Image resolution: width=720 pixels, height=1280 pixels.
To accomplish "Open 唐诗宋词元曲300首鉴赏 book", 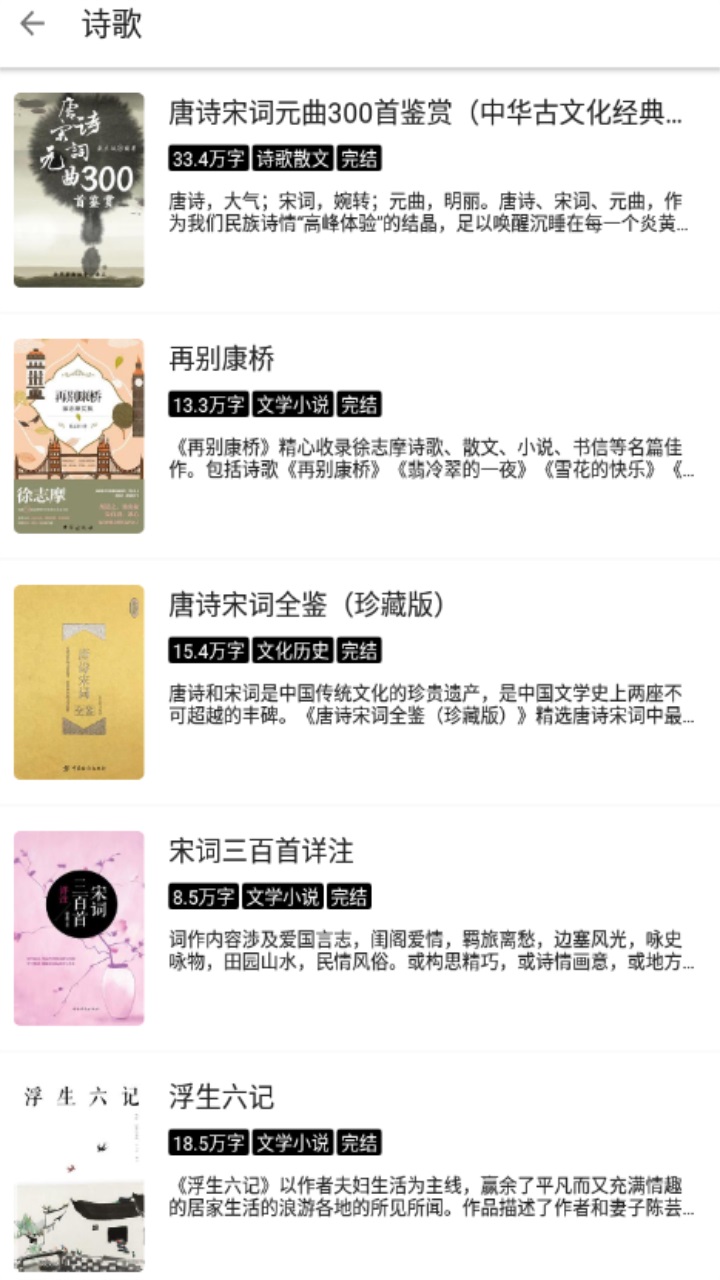I will coord(425,113).
